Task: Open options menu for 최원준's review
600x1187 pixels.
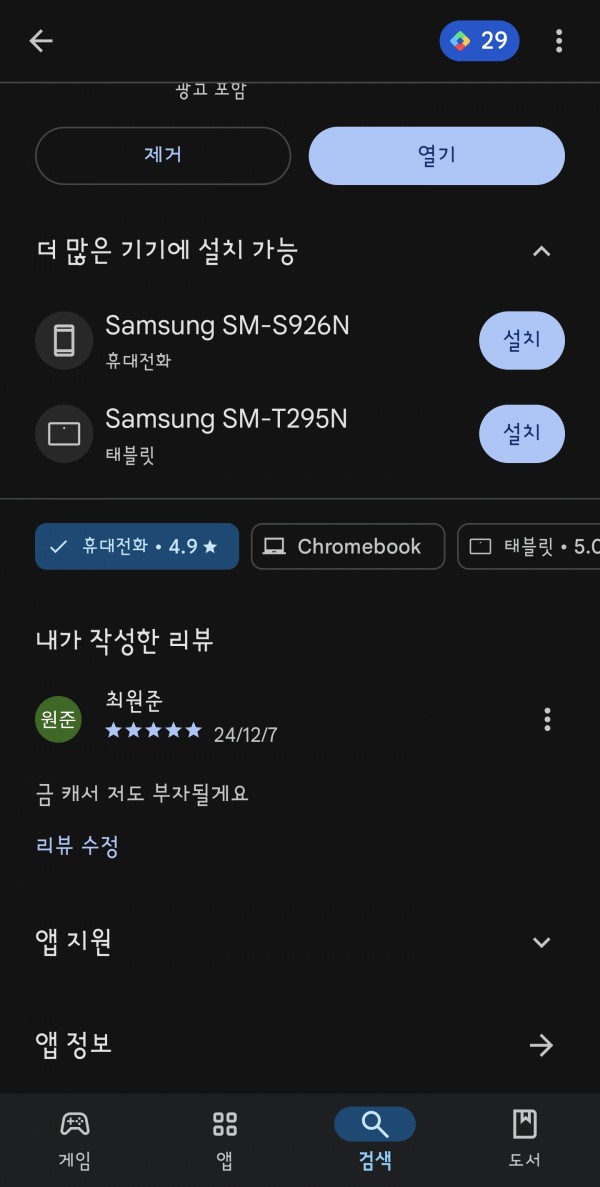Action: tap(547, 719)
